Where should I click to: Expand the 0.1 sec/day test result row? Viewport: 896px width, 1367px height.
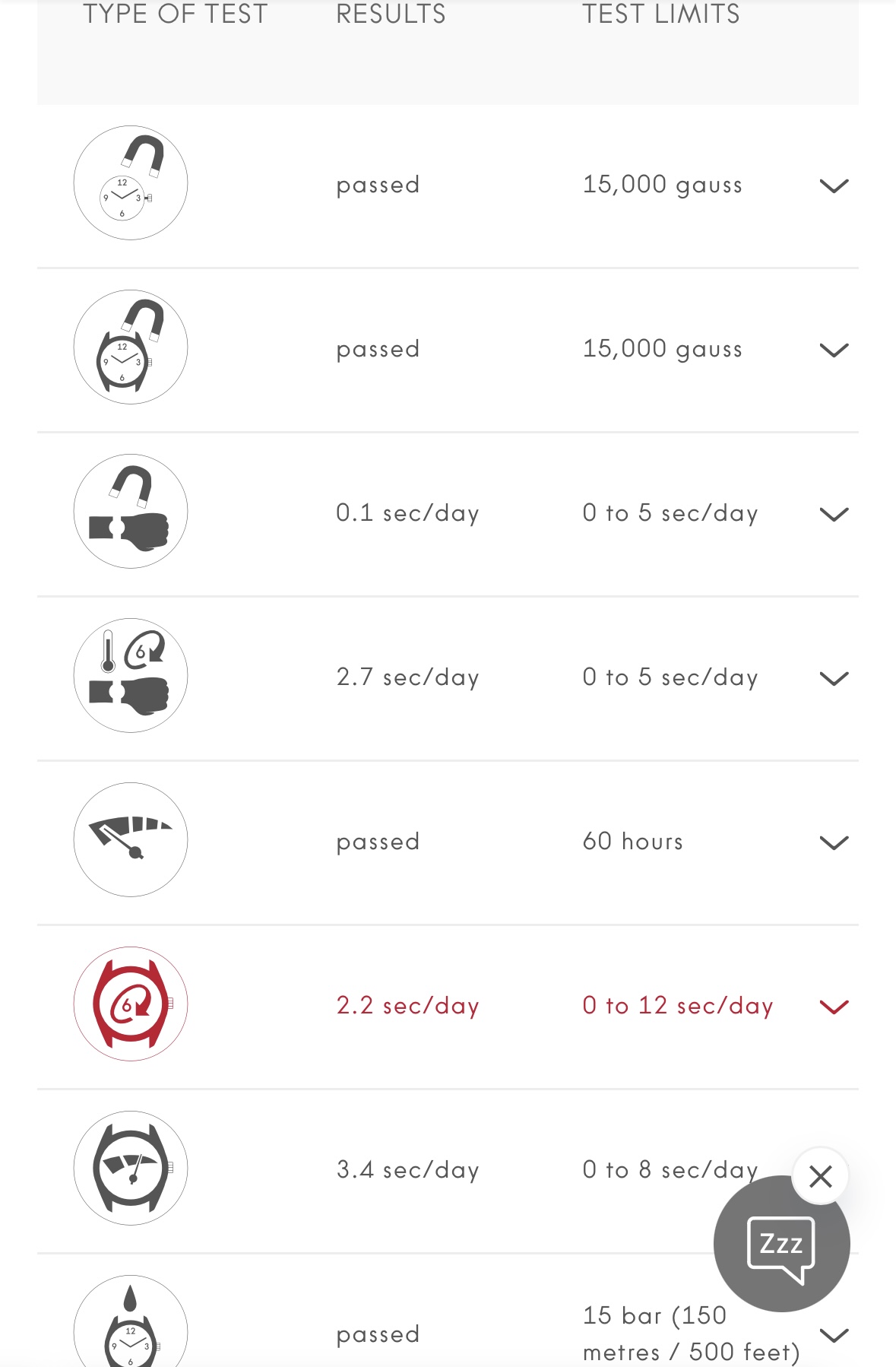tap(834, 515)
